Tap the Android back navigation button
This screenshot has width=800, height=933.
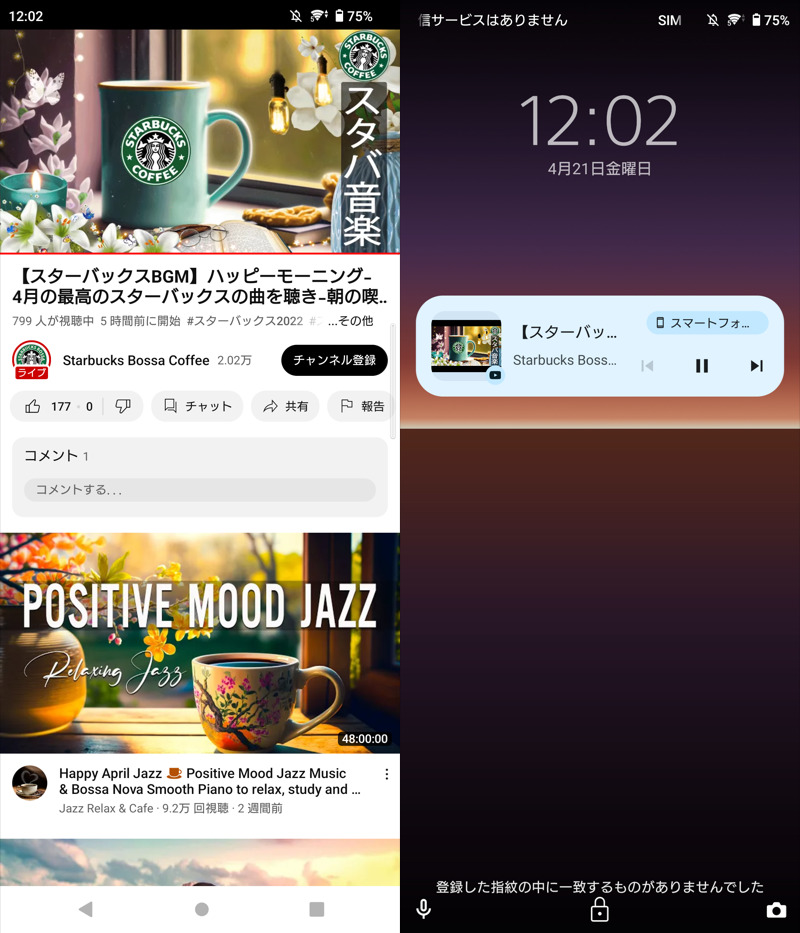[85, 909]
